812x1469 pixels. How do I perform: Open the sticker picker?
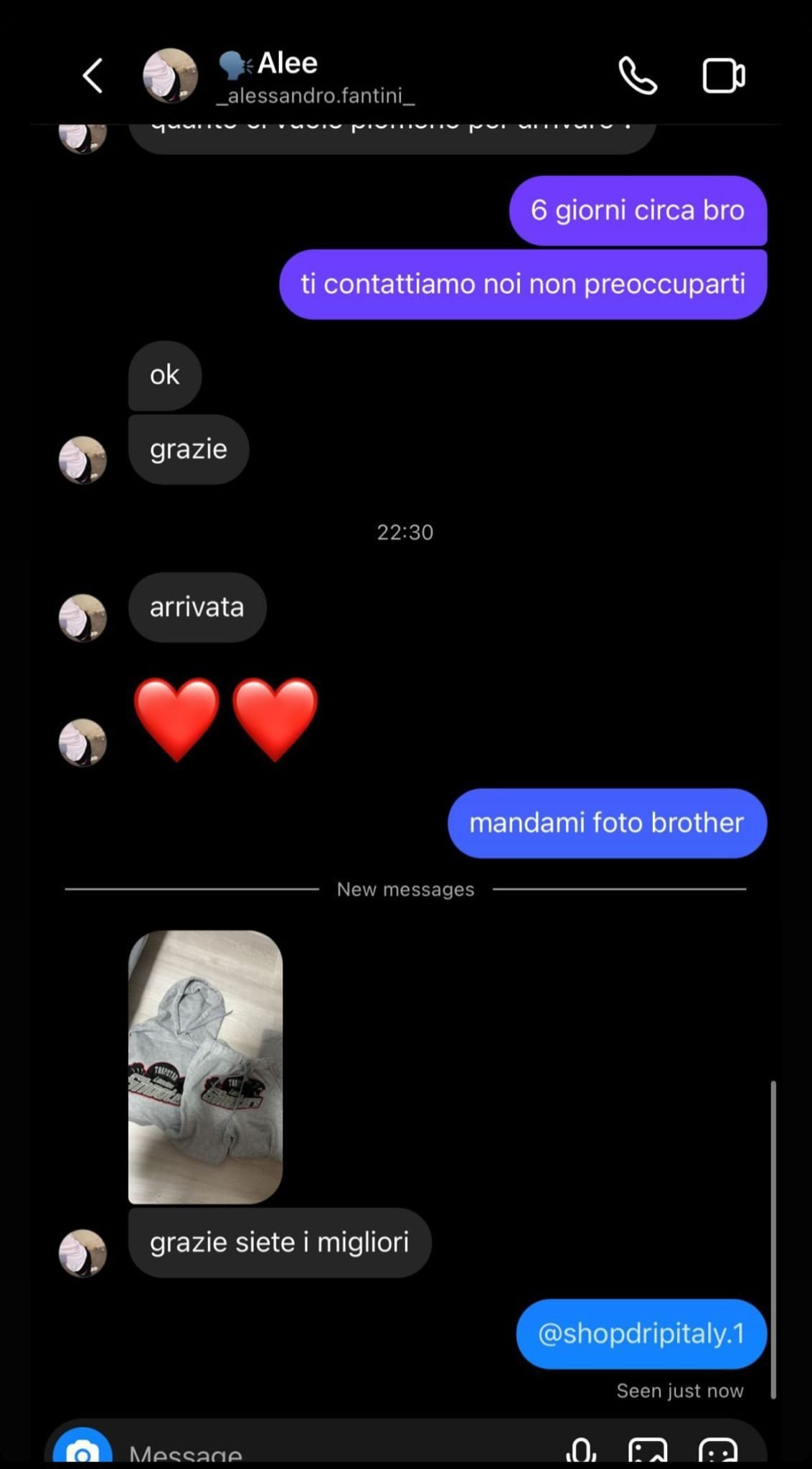point(718,1452)
